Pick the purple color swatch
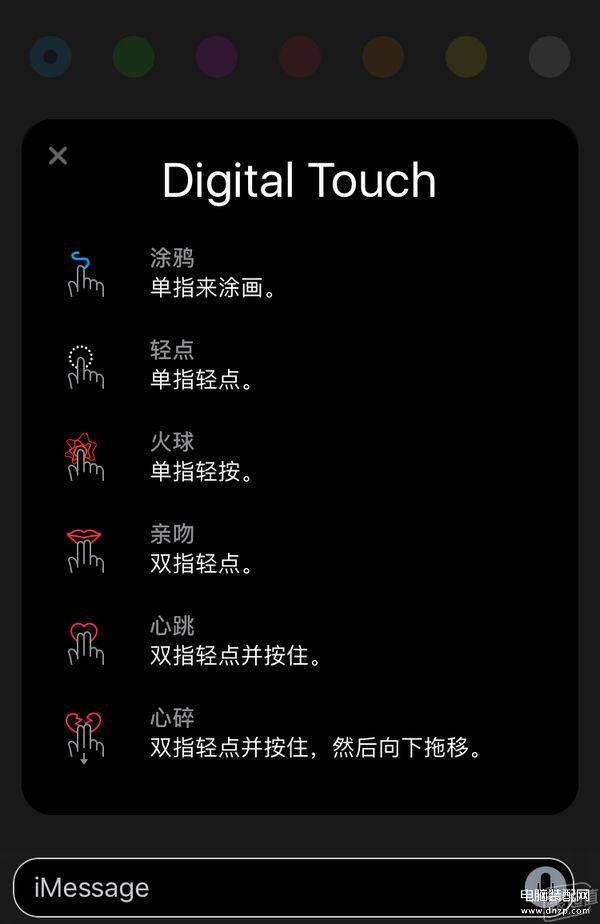This screenshot has height=924, width=600. (x=216, y=57)
